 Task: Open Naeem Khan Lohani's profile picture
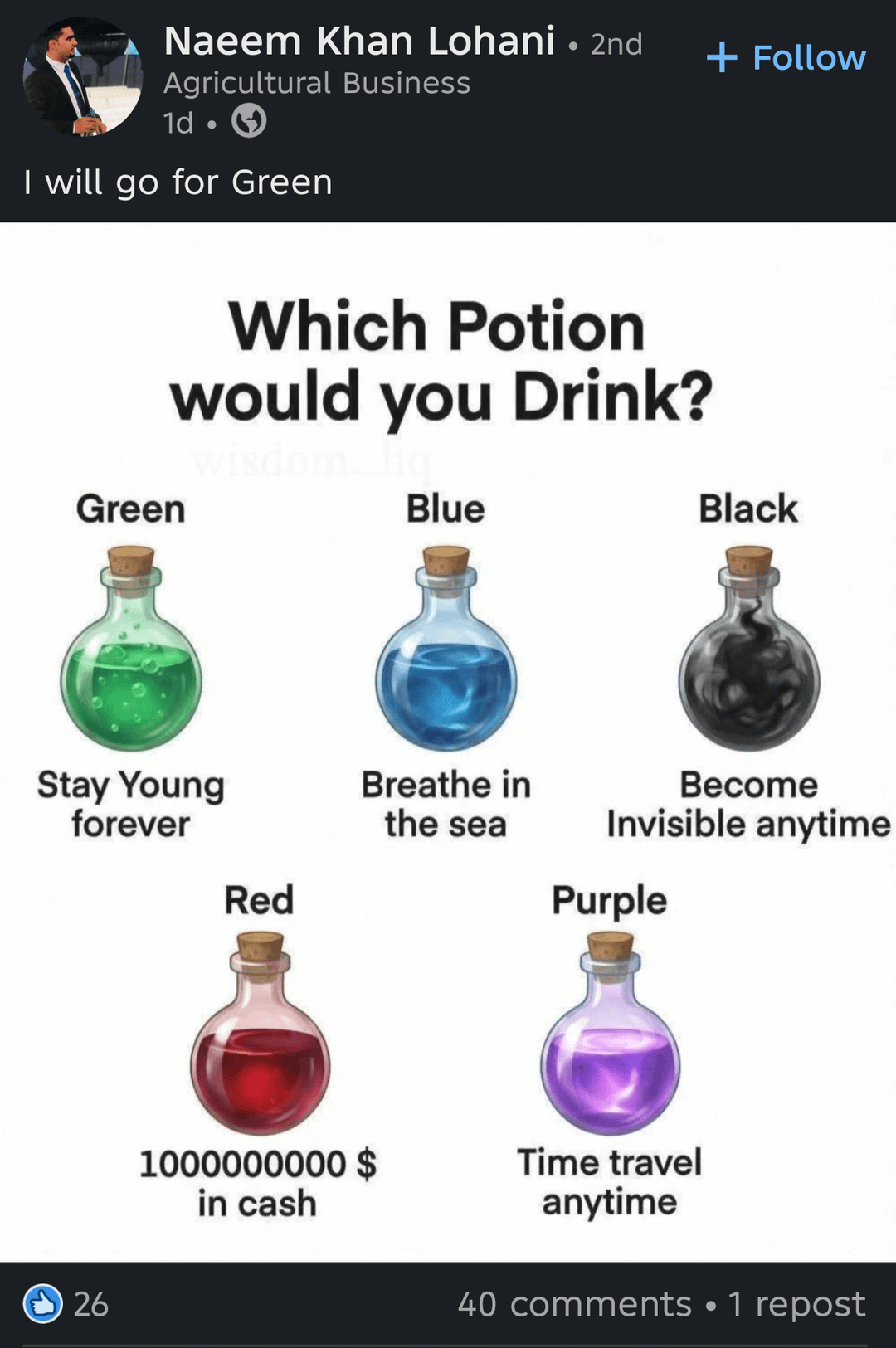coord(82,76)
